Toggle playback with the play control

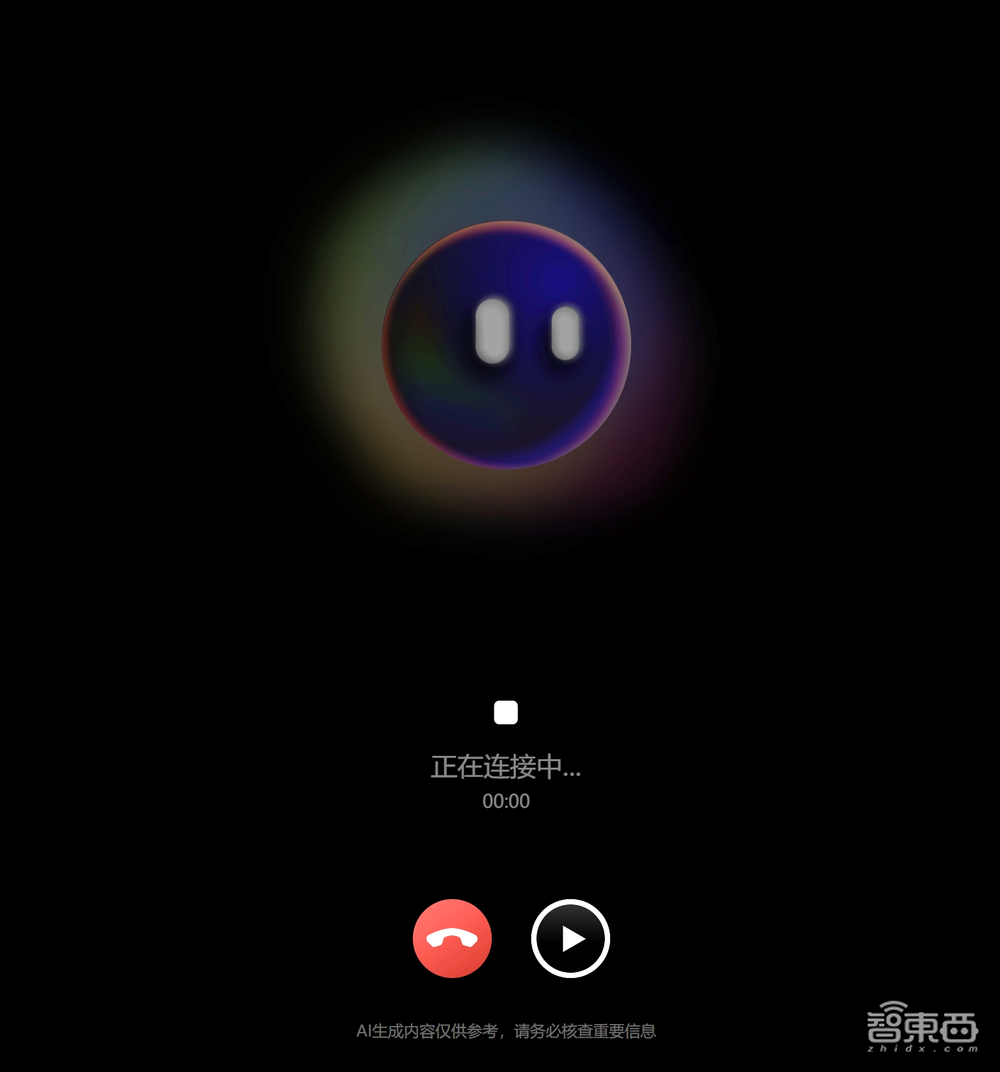571,938
